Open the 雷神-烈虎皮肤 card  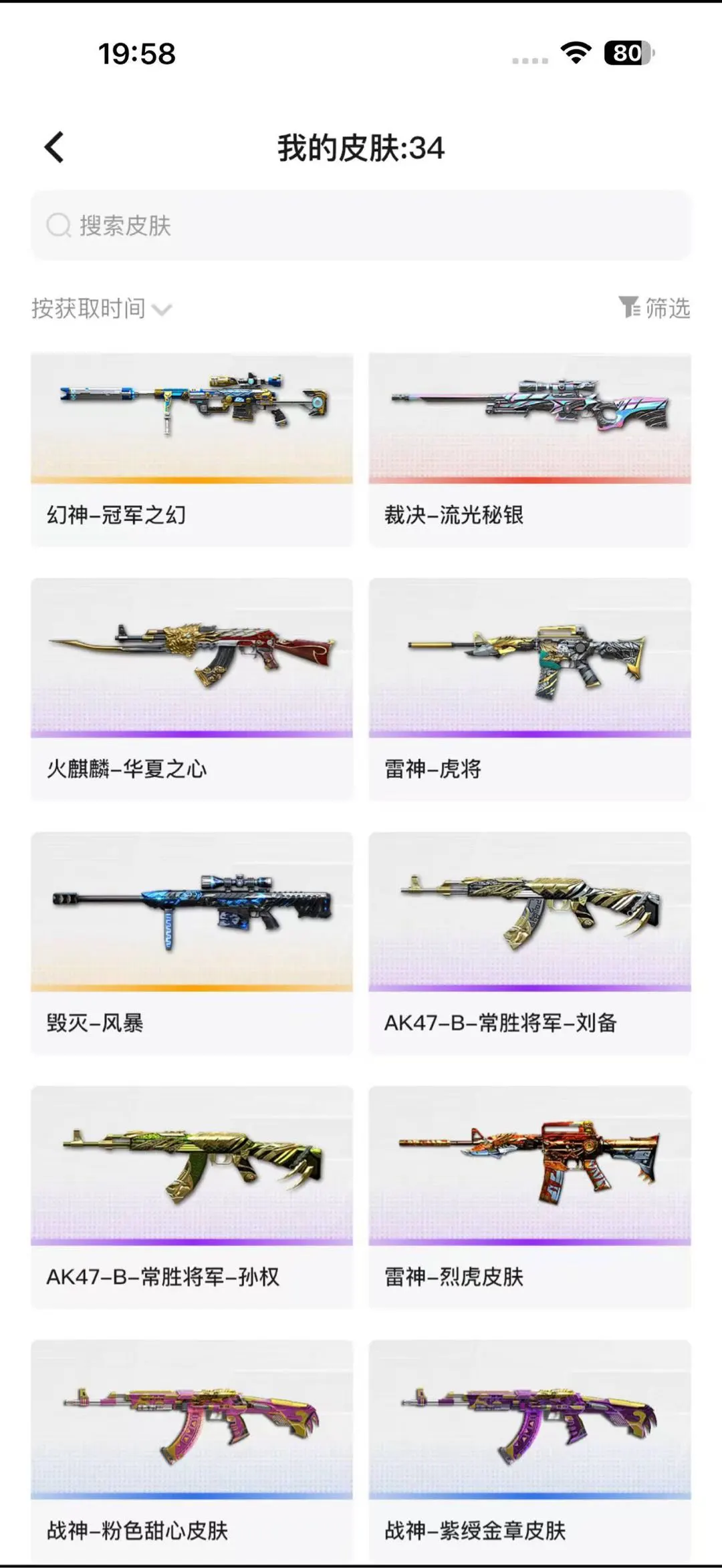pyautogui.click(x=529, y=1196)
